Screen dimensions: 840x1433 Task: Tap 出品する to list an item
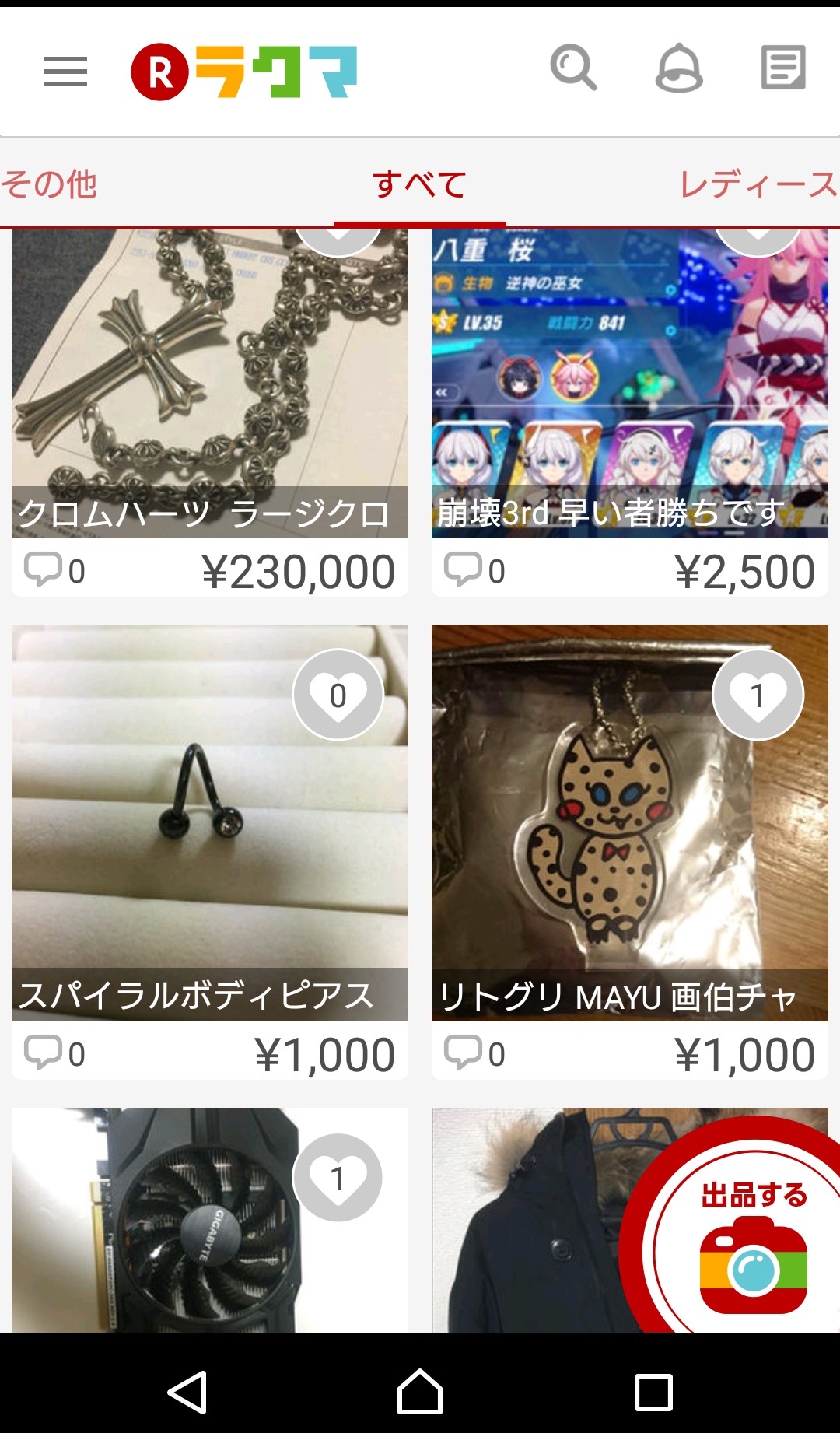point(753,1245)
